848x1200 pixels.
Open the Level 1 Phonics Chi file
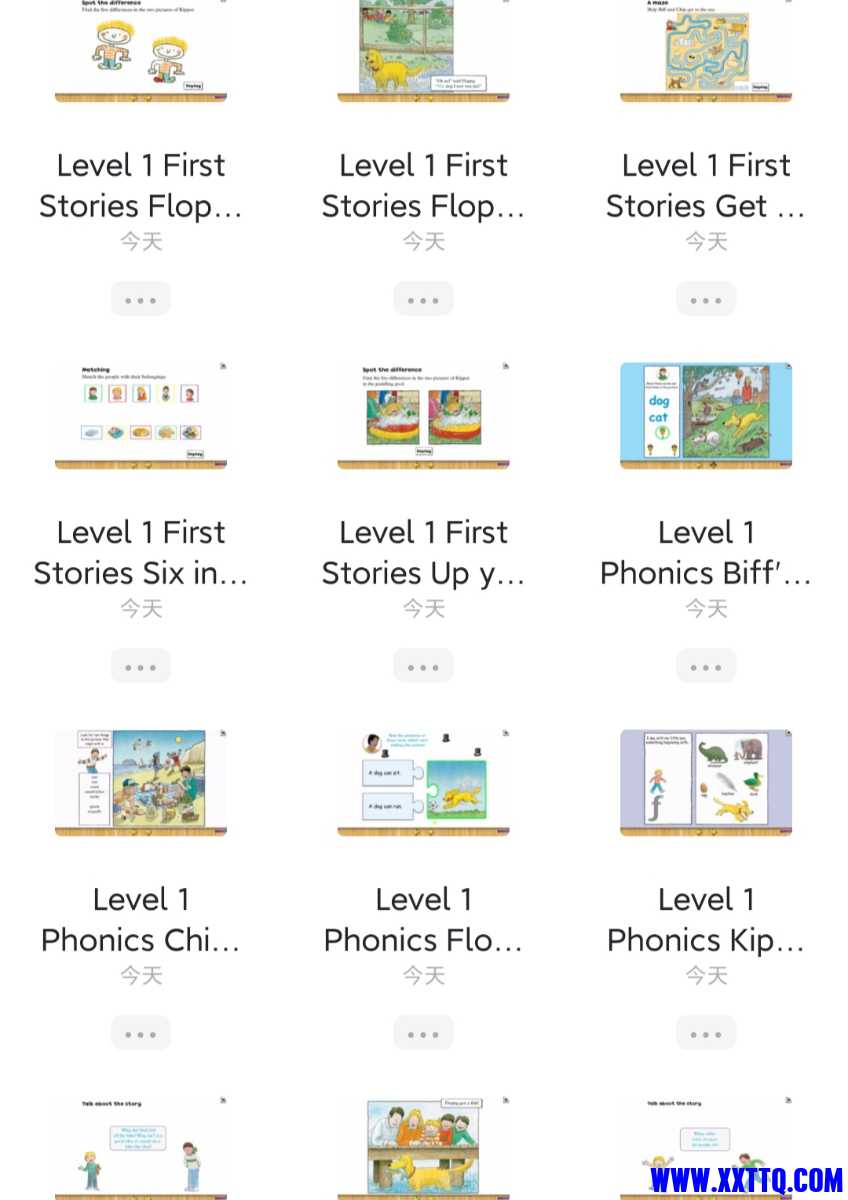141,782
